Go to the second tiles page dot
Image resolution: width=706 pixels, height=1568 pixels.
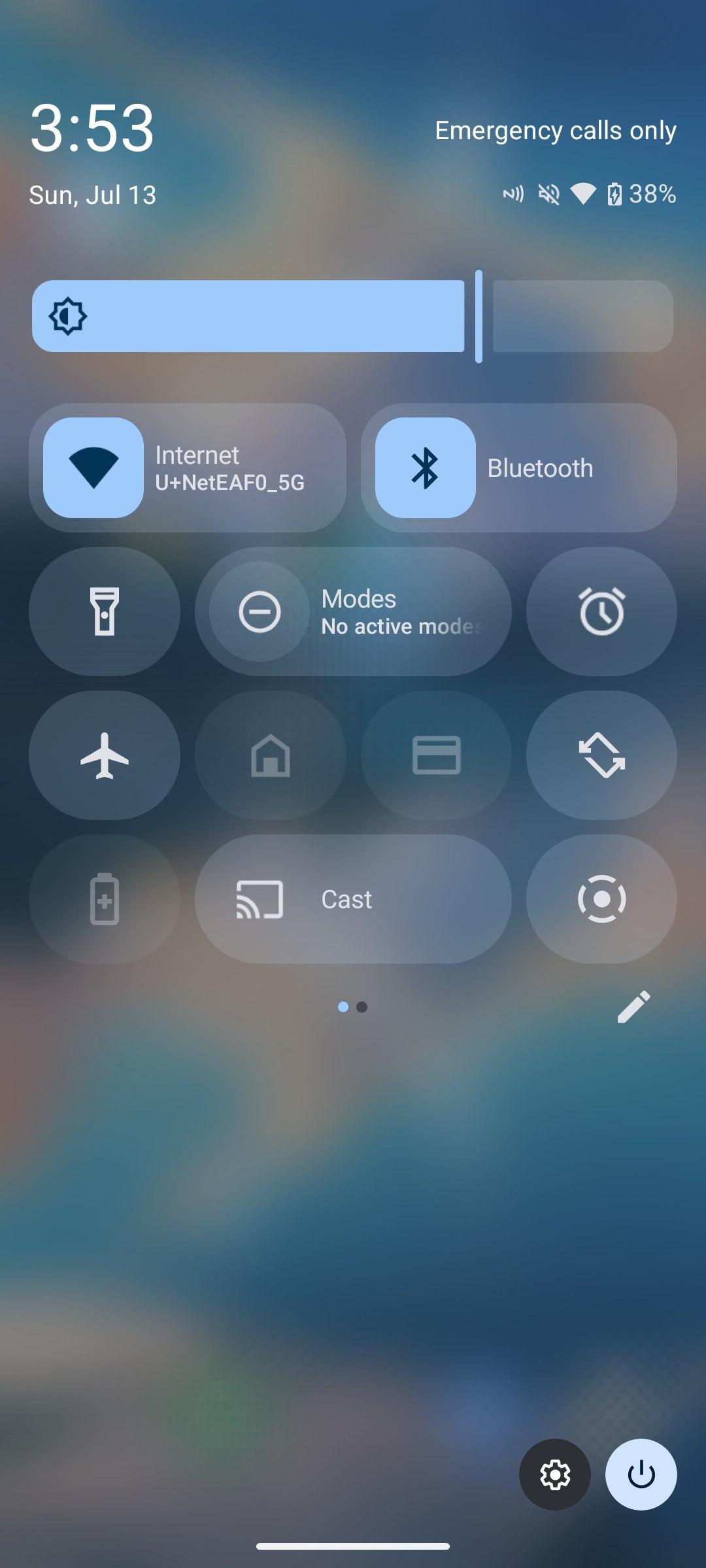click(x=362, y=1007)
